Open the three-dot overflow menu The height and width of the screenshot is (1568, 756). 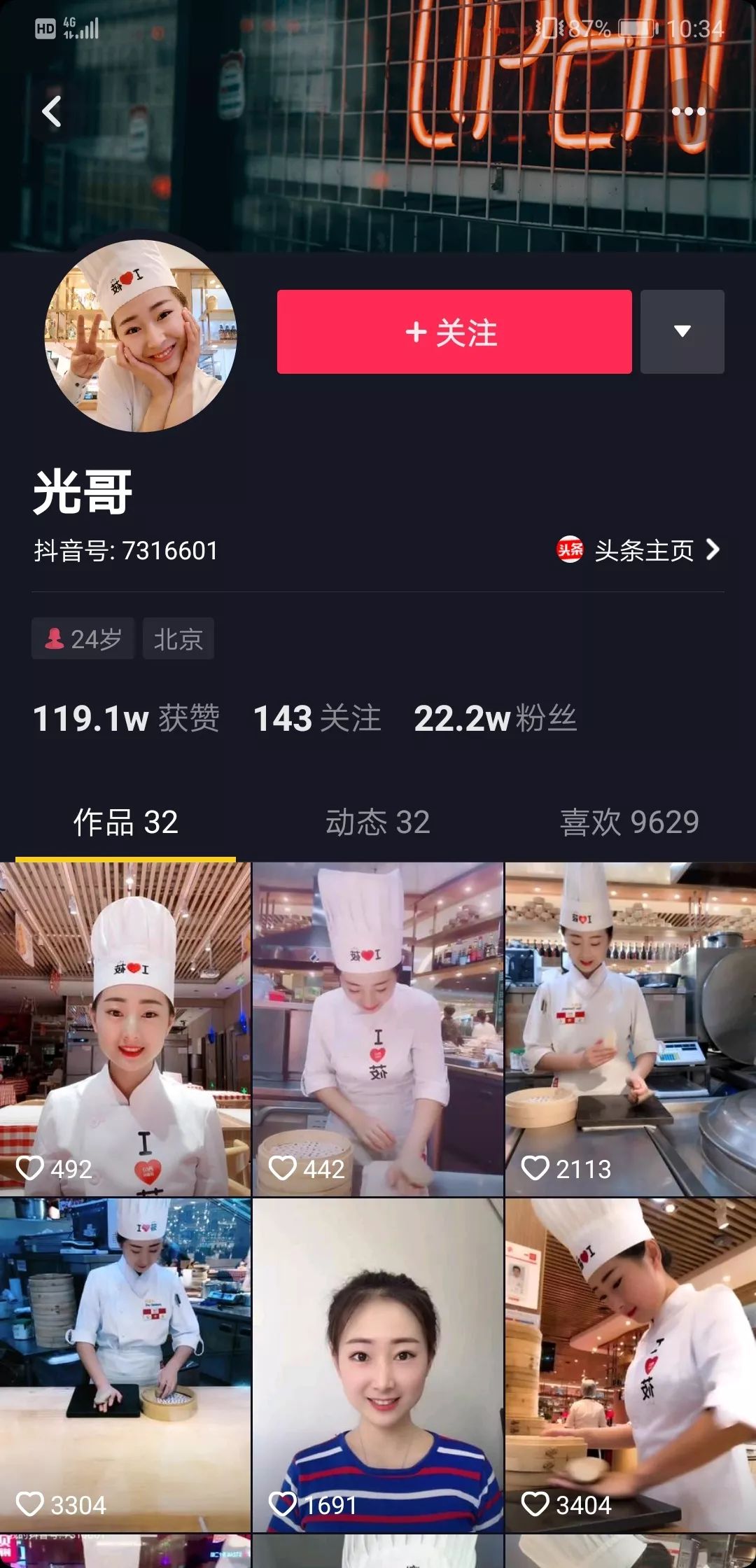point(688,111)
